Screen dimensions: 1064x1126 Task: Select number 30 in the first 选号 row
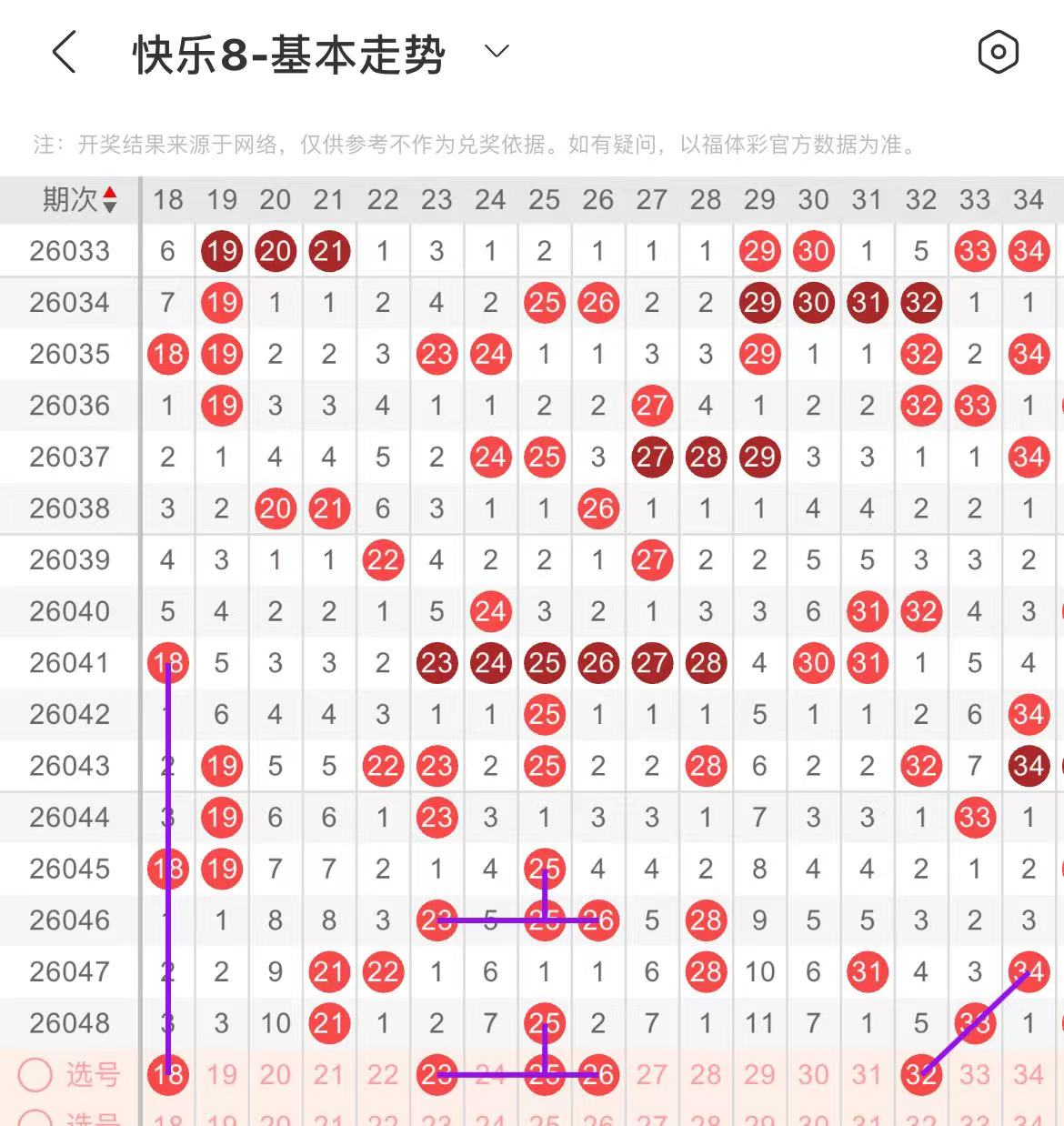pyautogui.click(x=813, y=1075)
